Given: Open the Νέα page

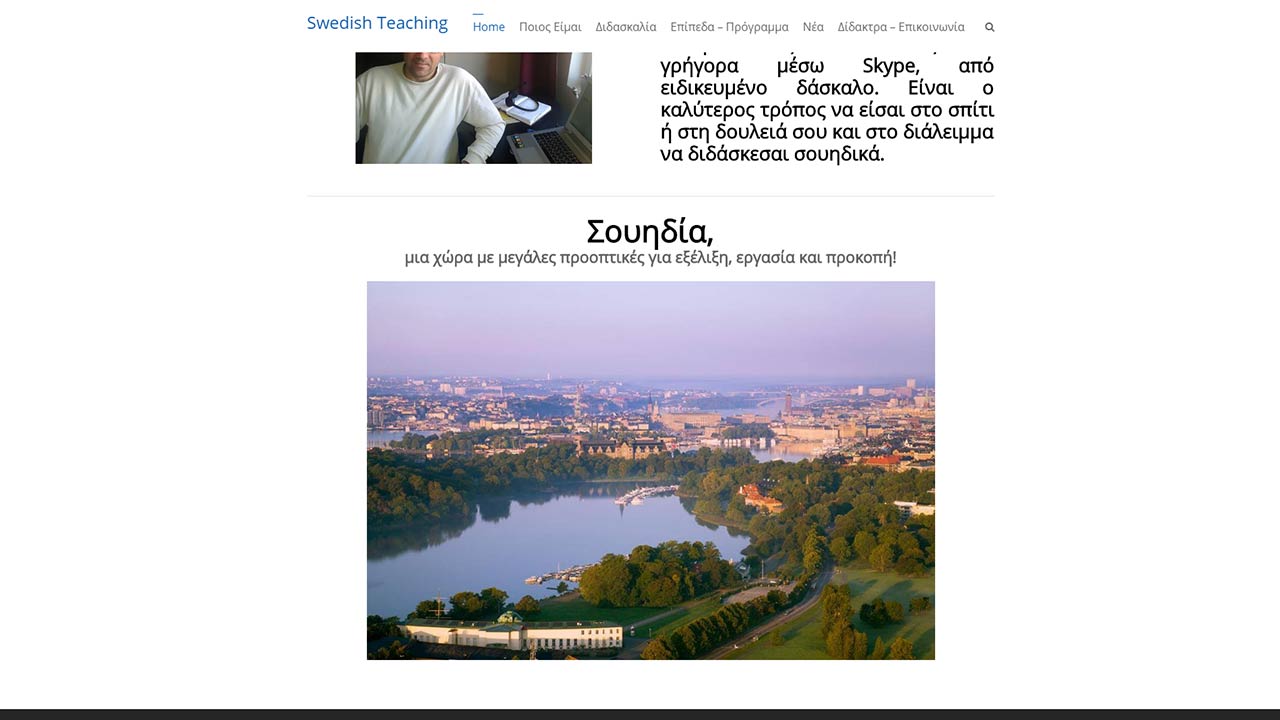Looking at the screenshot, I should click(813, 27).
